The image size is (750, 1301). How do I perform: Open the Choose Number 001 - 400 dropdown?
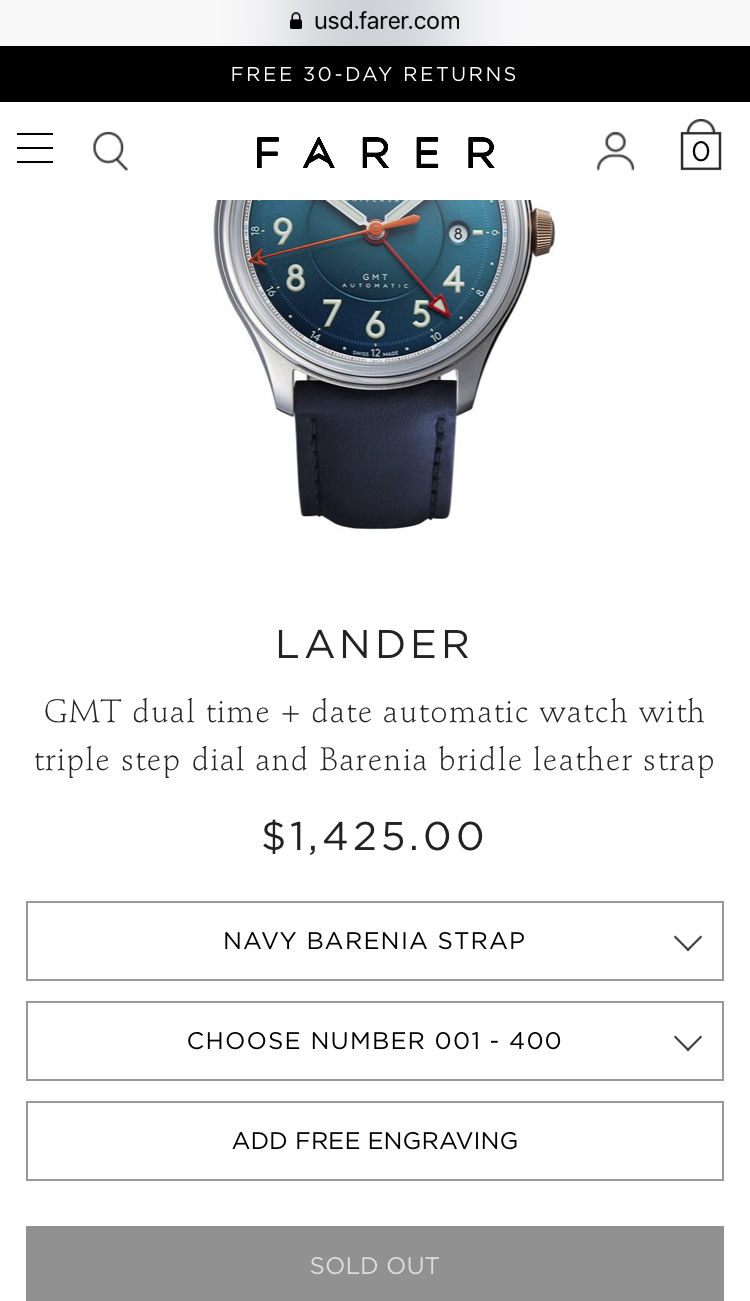click(375, 1041)
